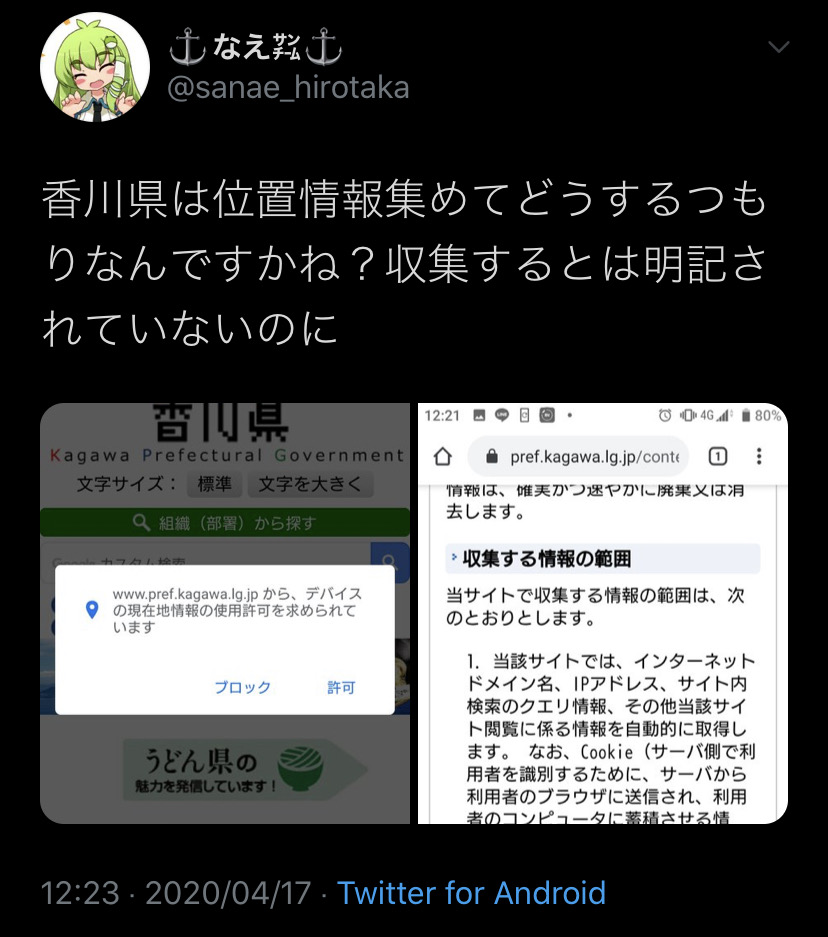Open the tweet options chevron menu

coord(778,48)
